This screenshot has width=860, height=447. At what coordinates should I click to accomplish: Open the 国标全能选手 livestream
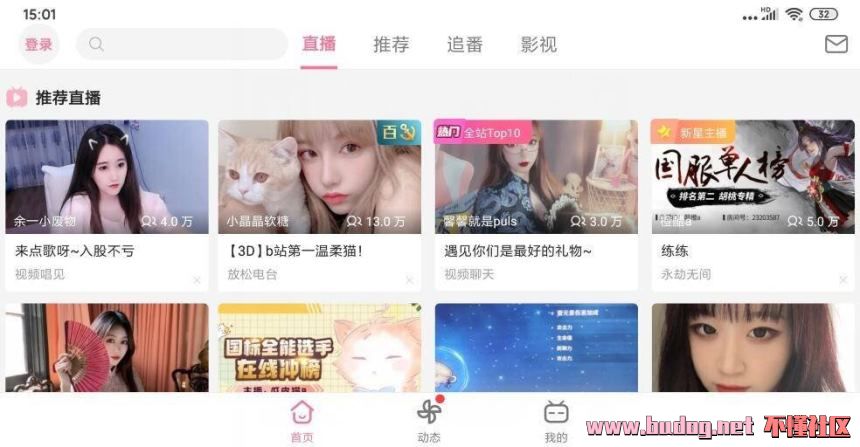[x=319, y=348]
